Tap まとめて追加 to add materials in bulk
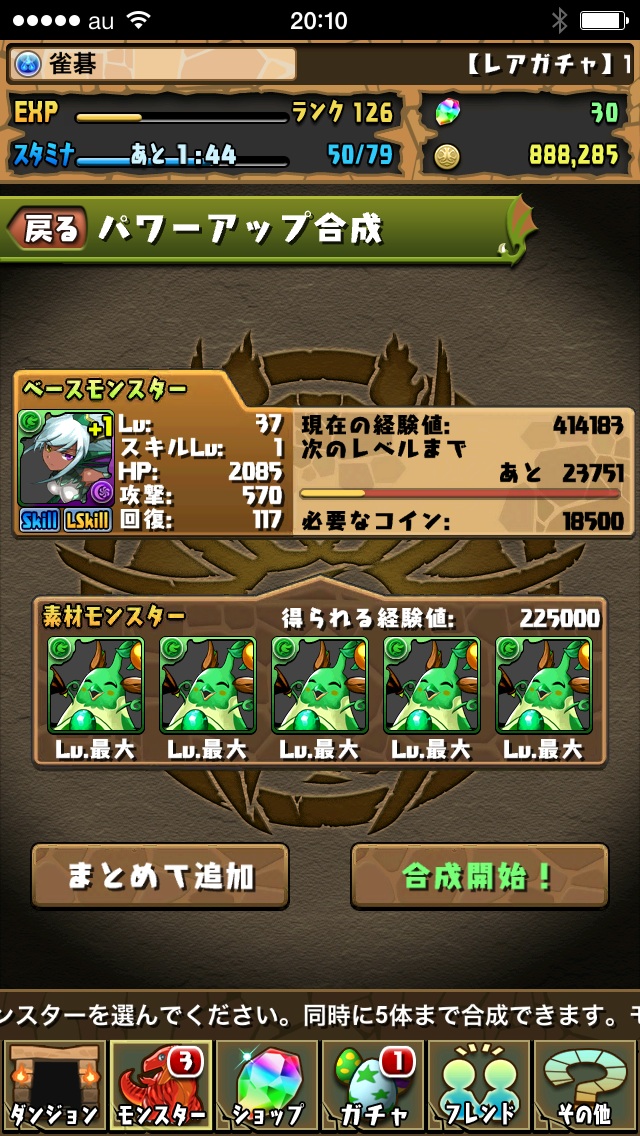This screenshot has height=1136, width=640. click(160, 877)
